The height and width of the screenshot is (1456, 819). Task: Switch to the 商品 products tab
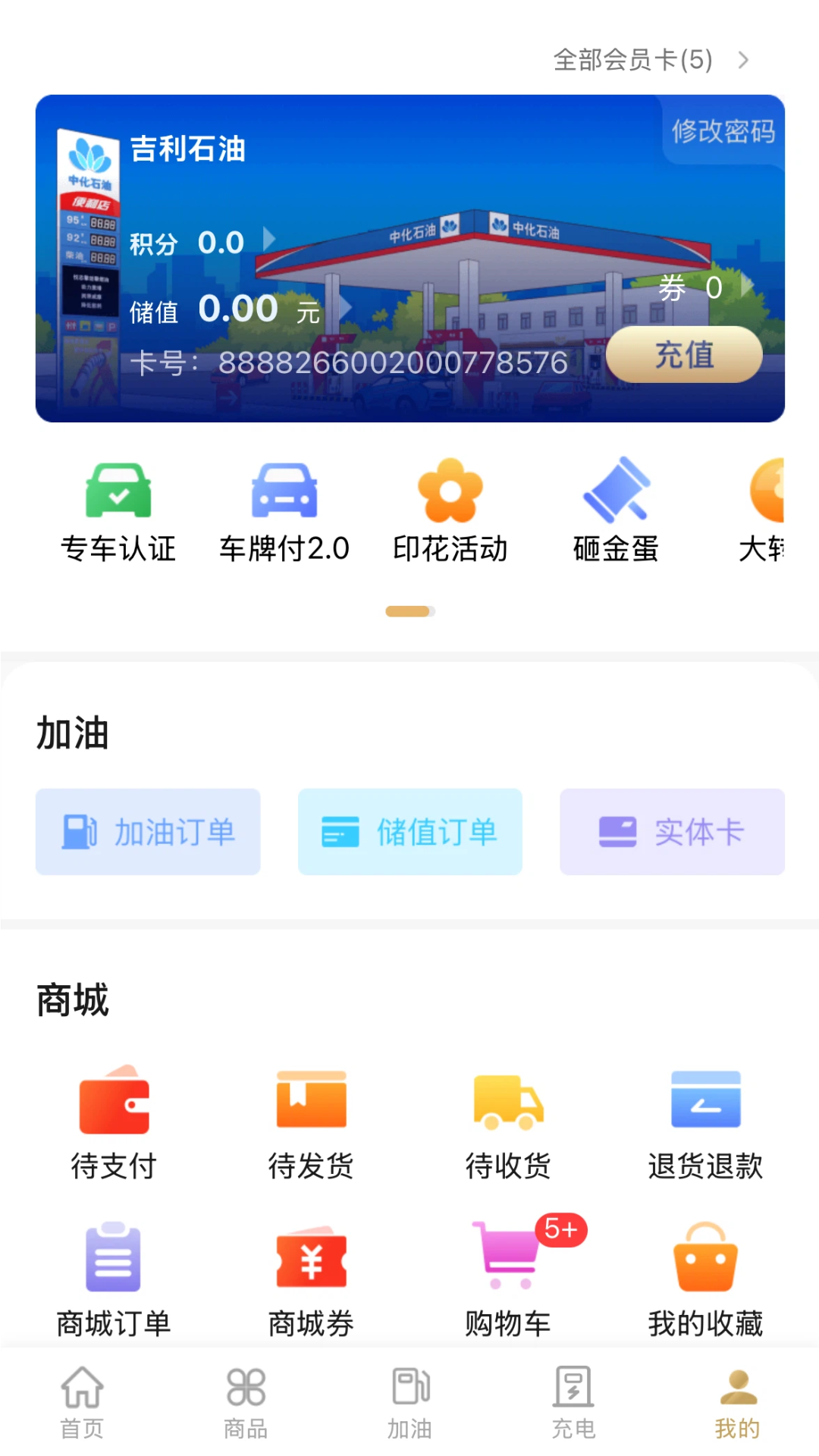(245, 1403)
